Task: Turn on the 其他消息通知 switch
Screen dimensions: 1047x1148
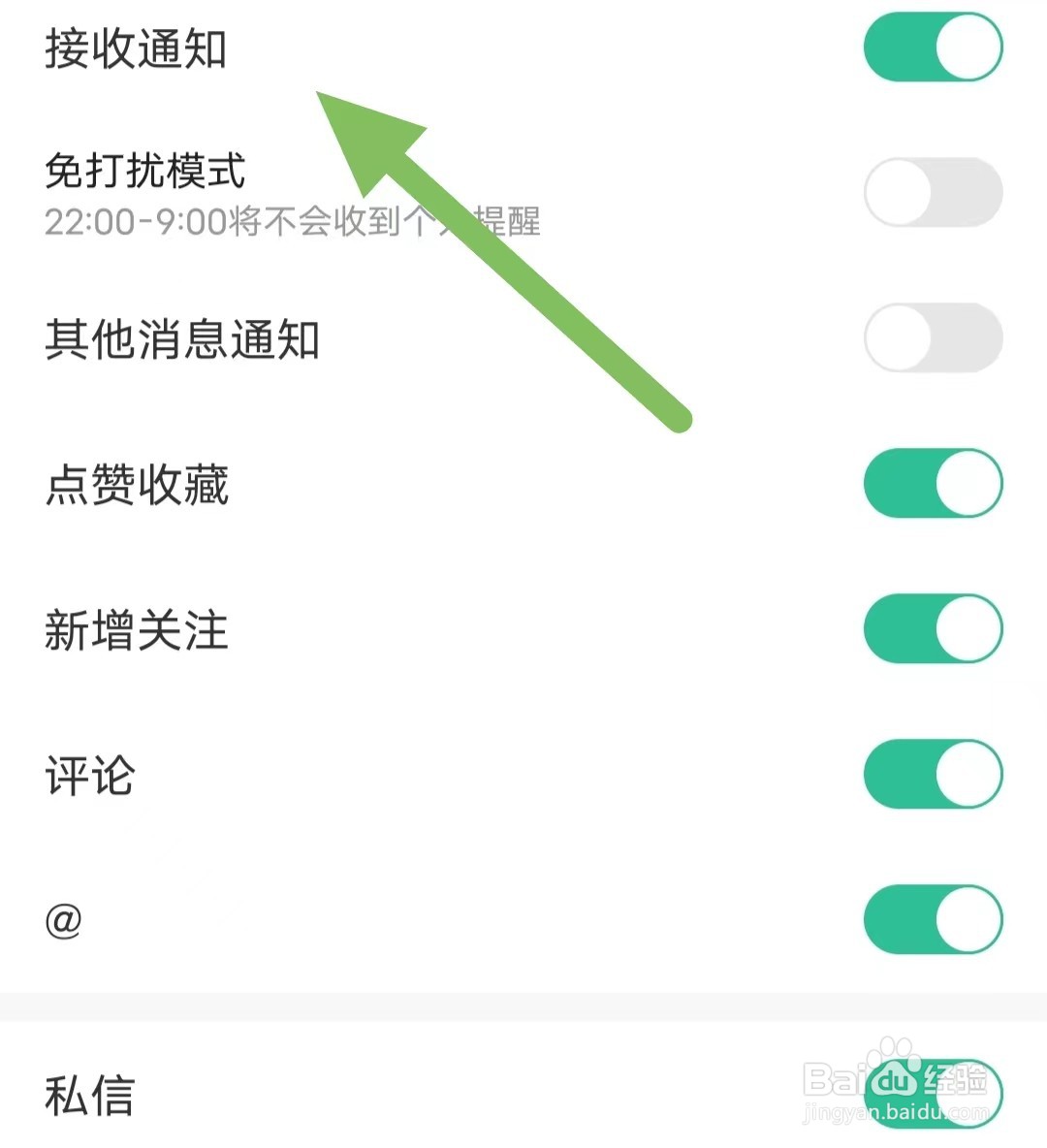Action: click(x=933, y=336)
